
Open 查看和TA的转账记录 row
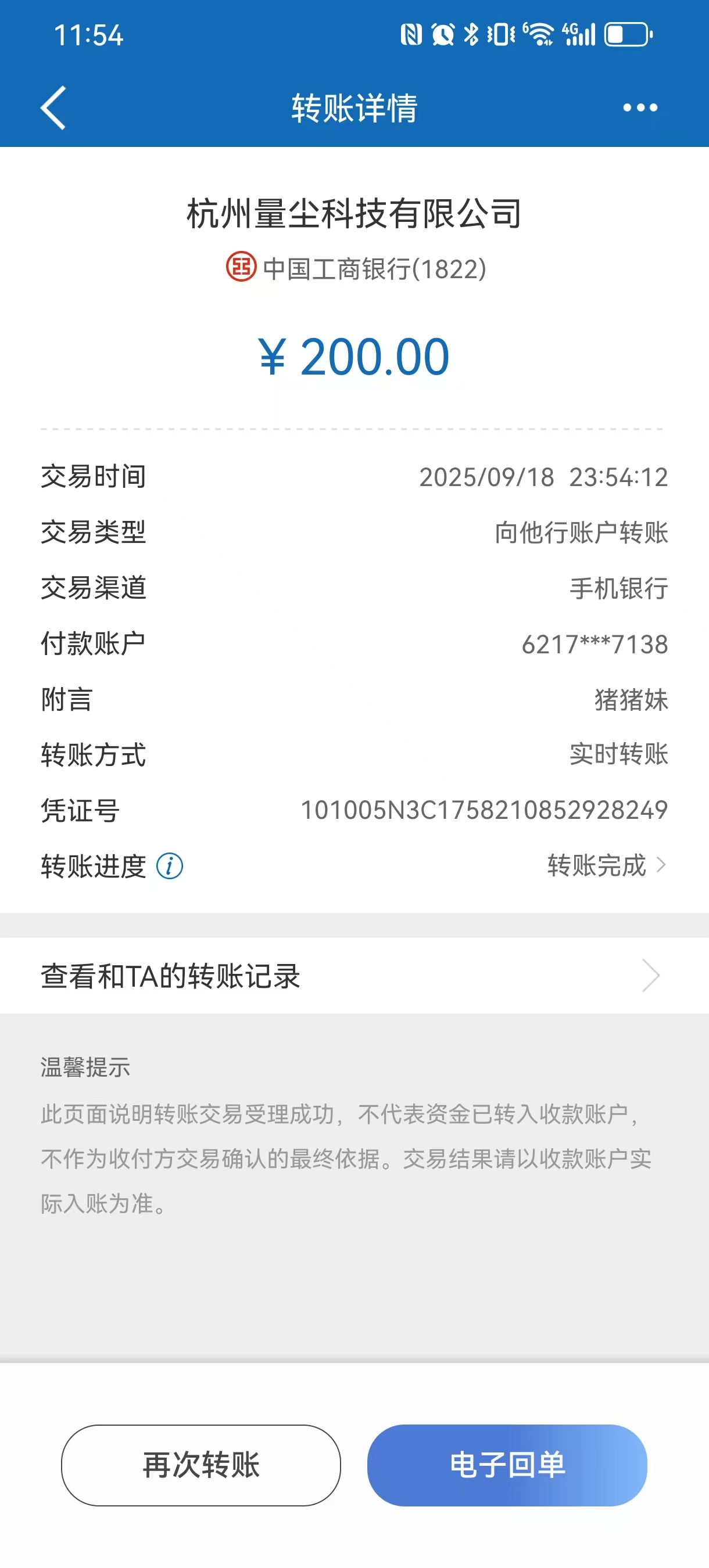[354, 976]
